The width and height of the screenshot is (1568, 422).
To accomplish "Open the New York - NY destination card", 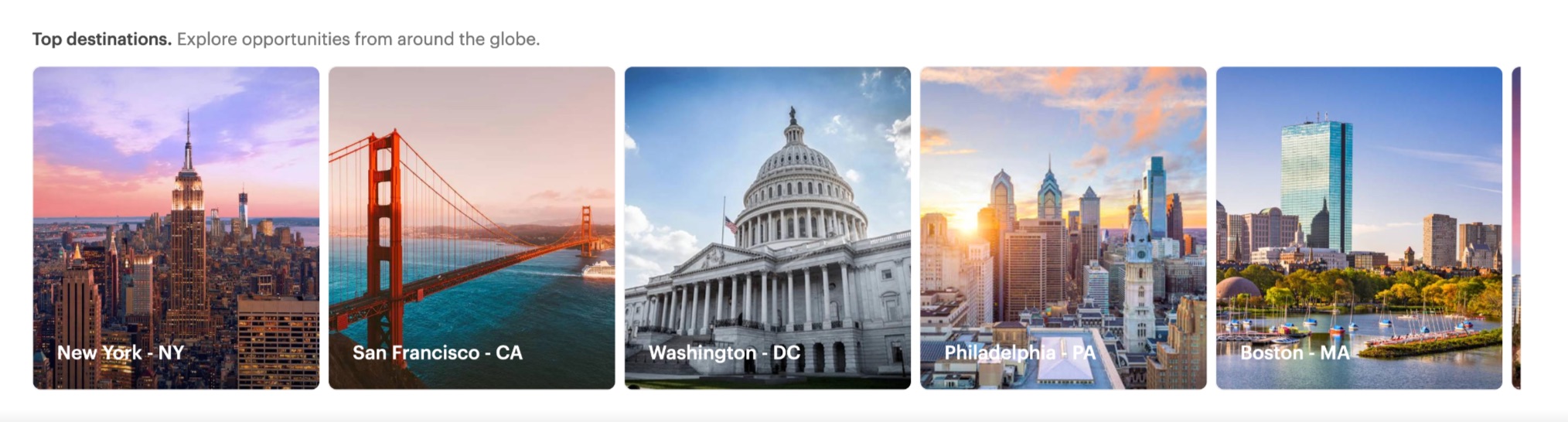I will (176, 228).
